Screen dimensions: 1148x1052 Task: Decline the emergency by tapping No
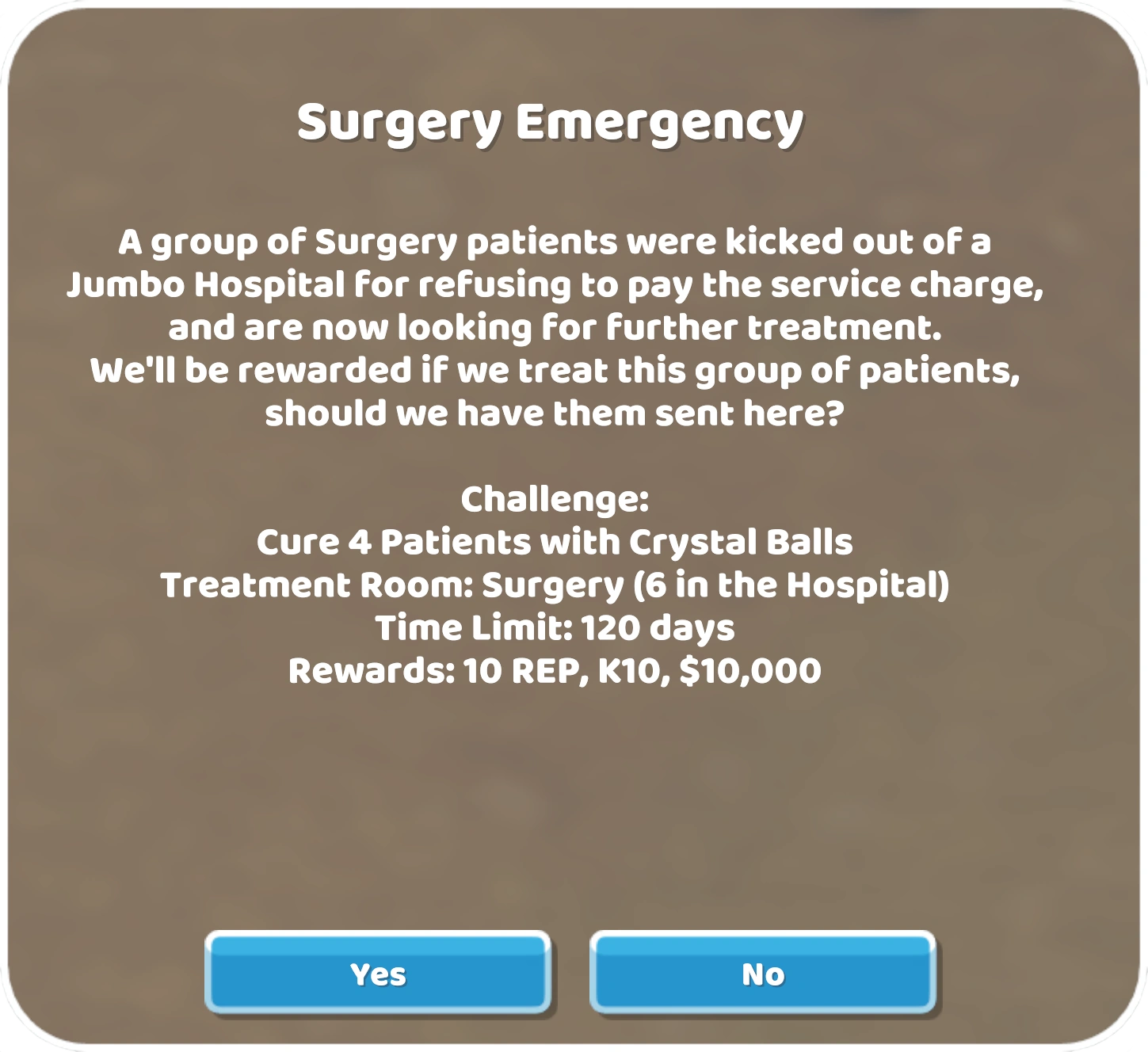pyautogui.click(x=763, y=973)
